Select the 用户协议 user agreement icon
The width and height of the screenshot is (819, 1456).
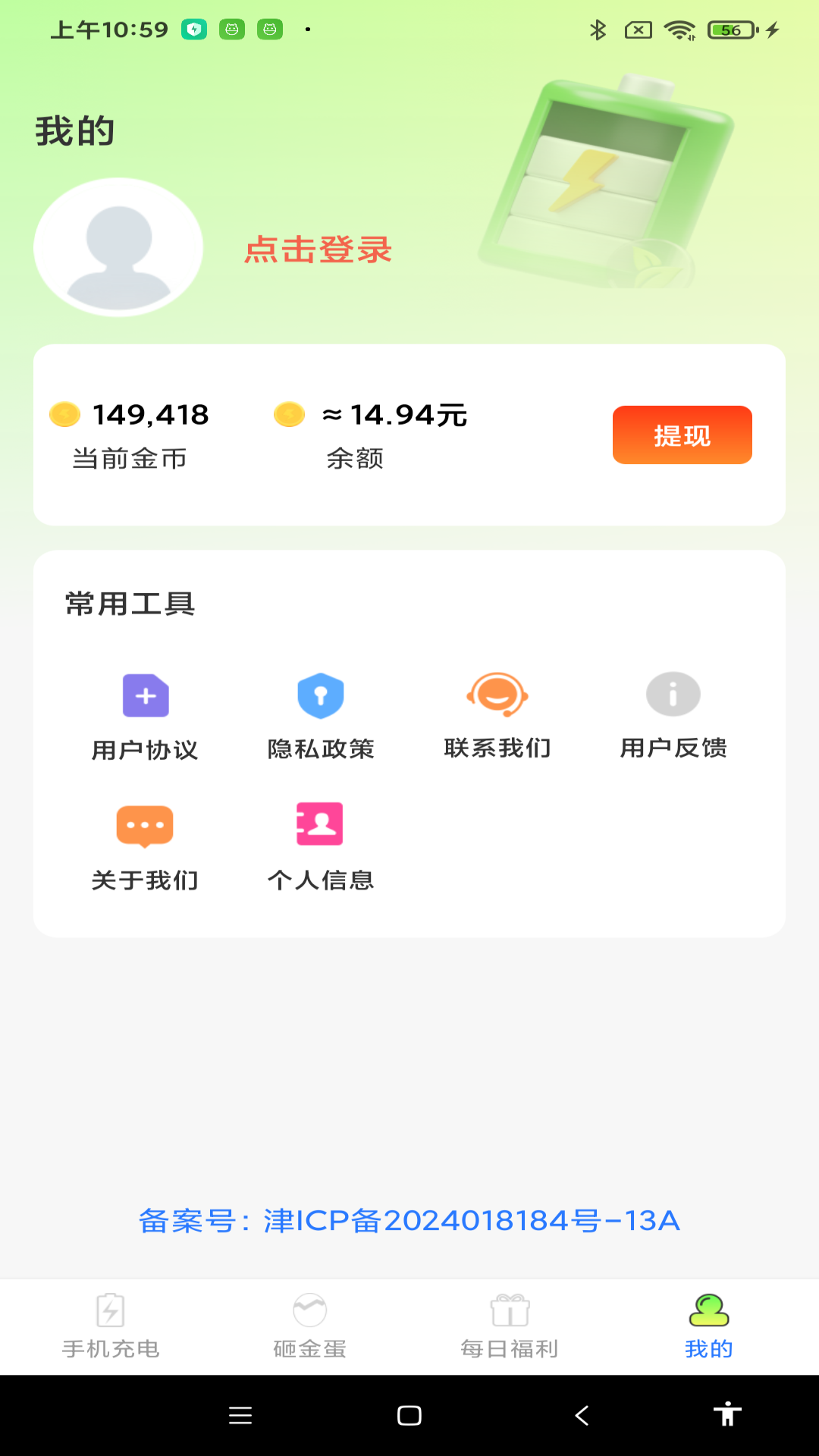pyautogui.click(x=145, y=695)
